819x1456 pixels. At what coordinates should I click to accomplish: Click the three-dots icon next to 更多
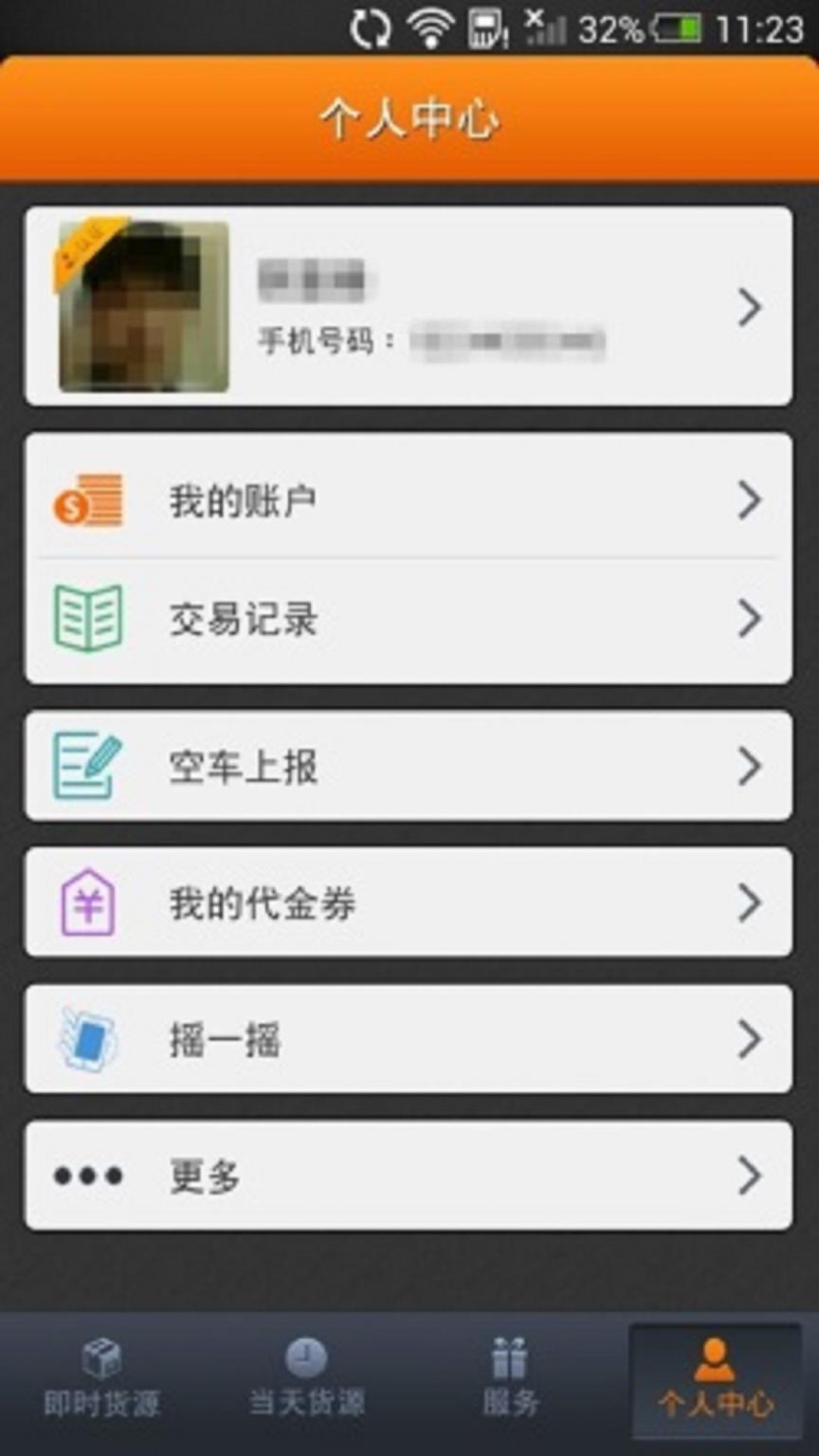coord(85,1175)
